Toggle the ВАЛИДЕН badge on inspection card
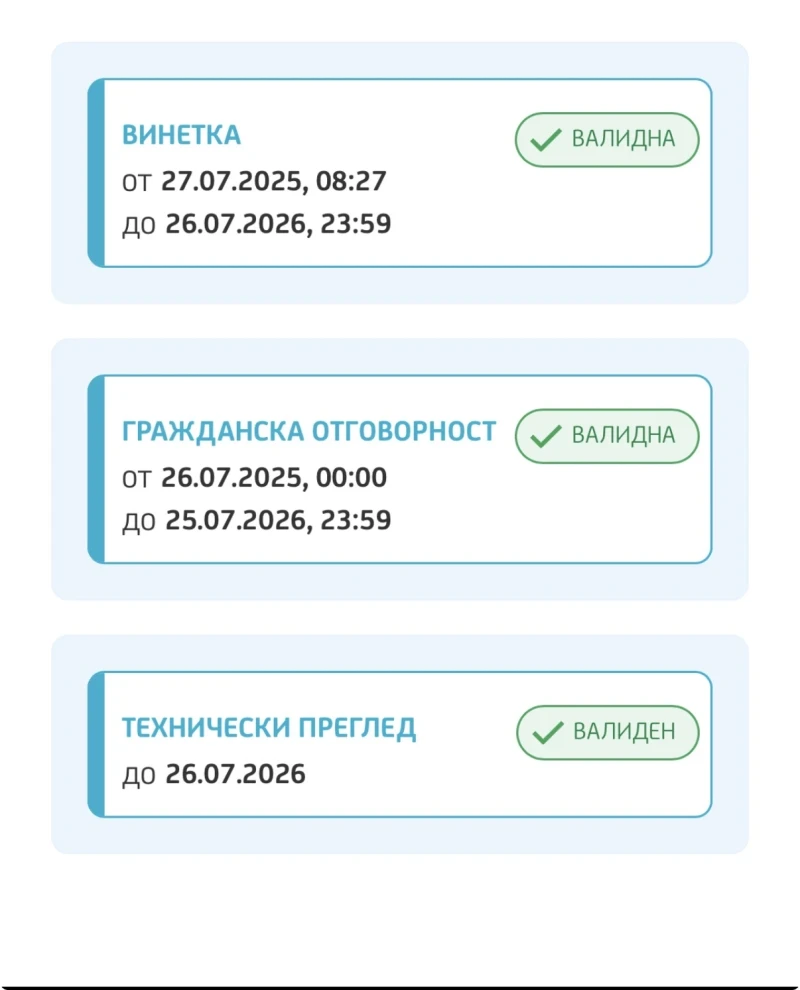Screen dimensions: 800x990 click(606, 732)
